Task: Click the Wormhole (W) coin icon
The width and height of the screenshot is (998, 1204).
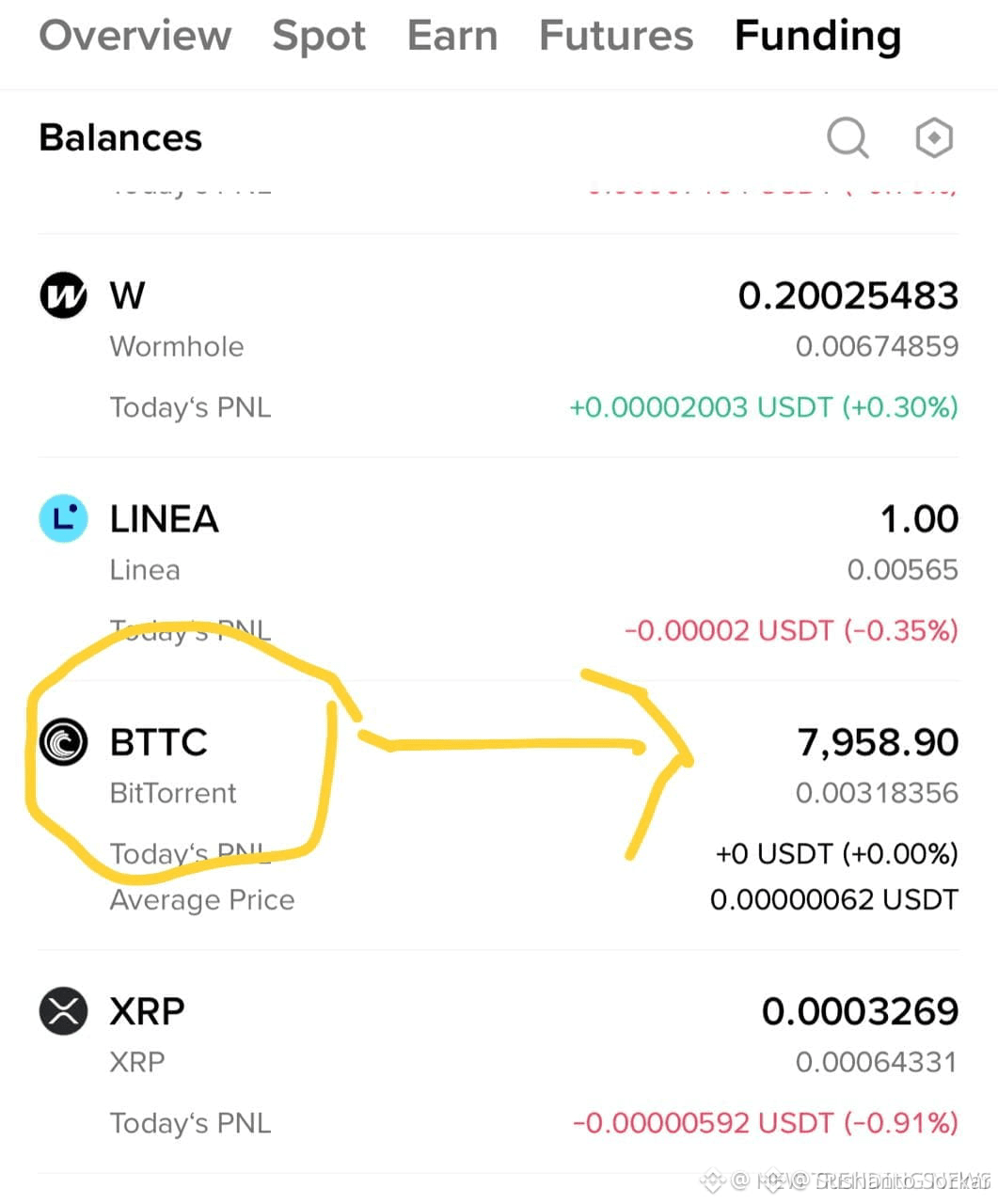Action: tap(62, 294)
